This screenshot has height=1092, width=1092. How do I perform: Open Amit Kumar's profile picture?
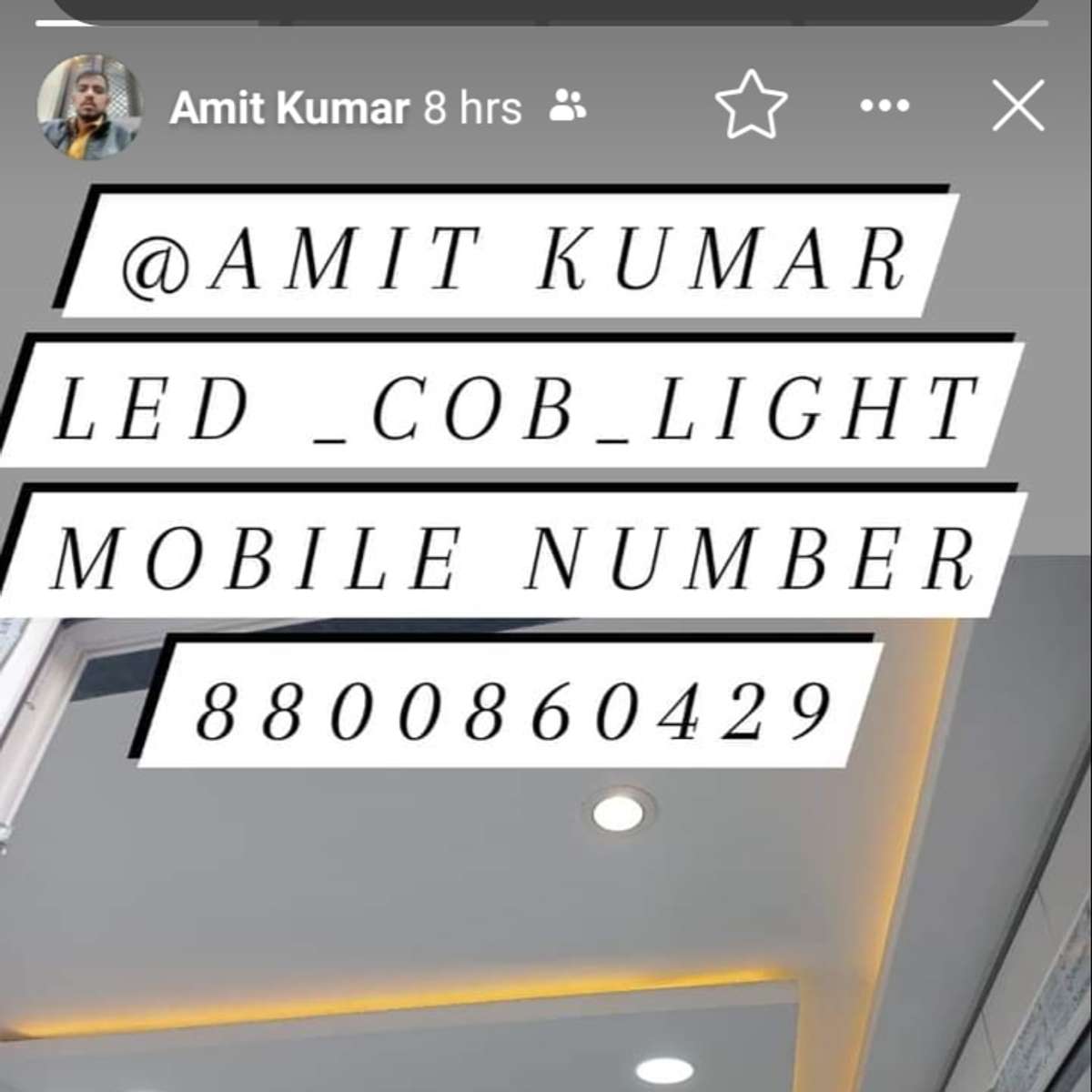pyautogui.click(x=89, y=106)
